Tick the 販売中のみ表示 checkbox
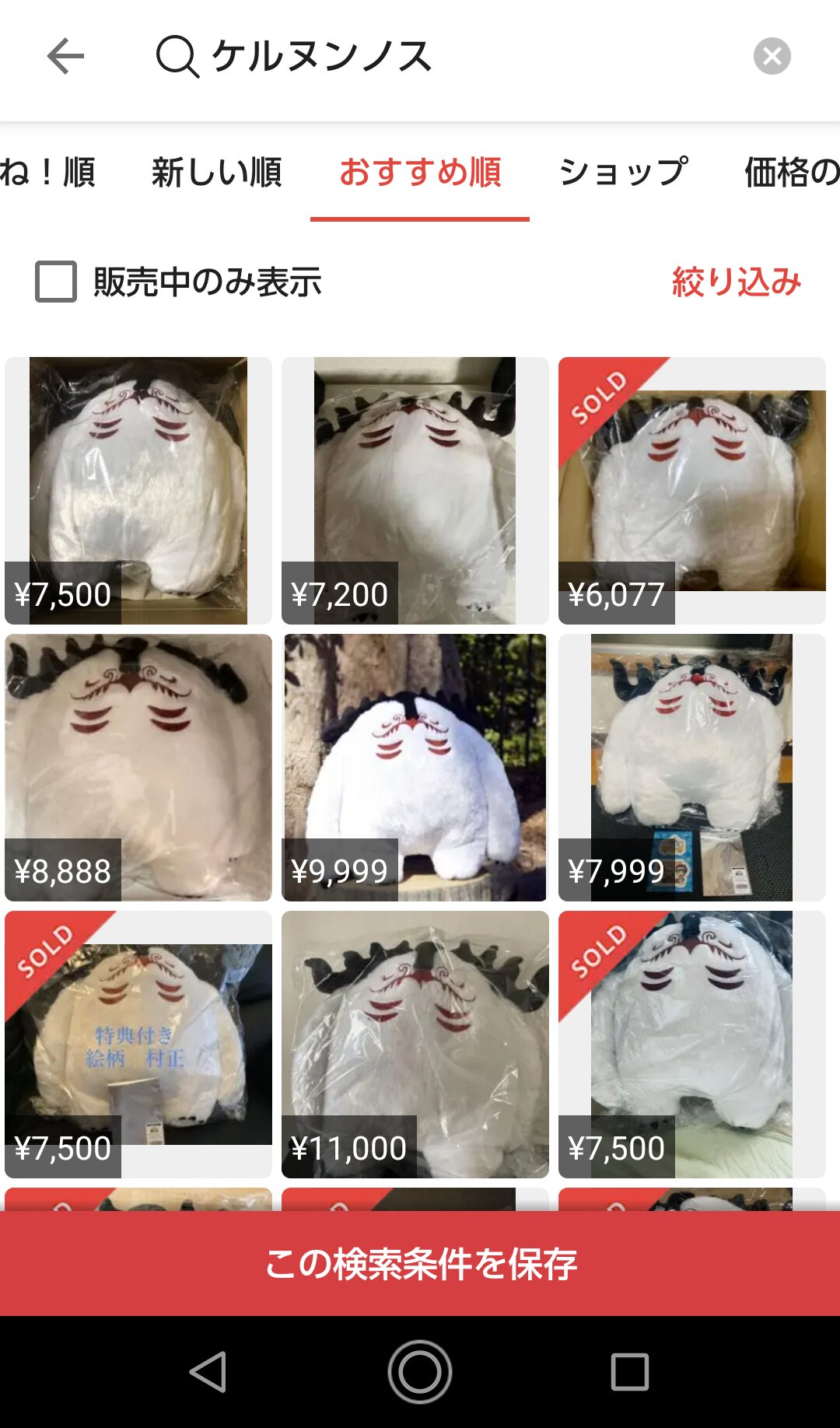Screen dimensions: 840x1428 tap(56, 282)
